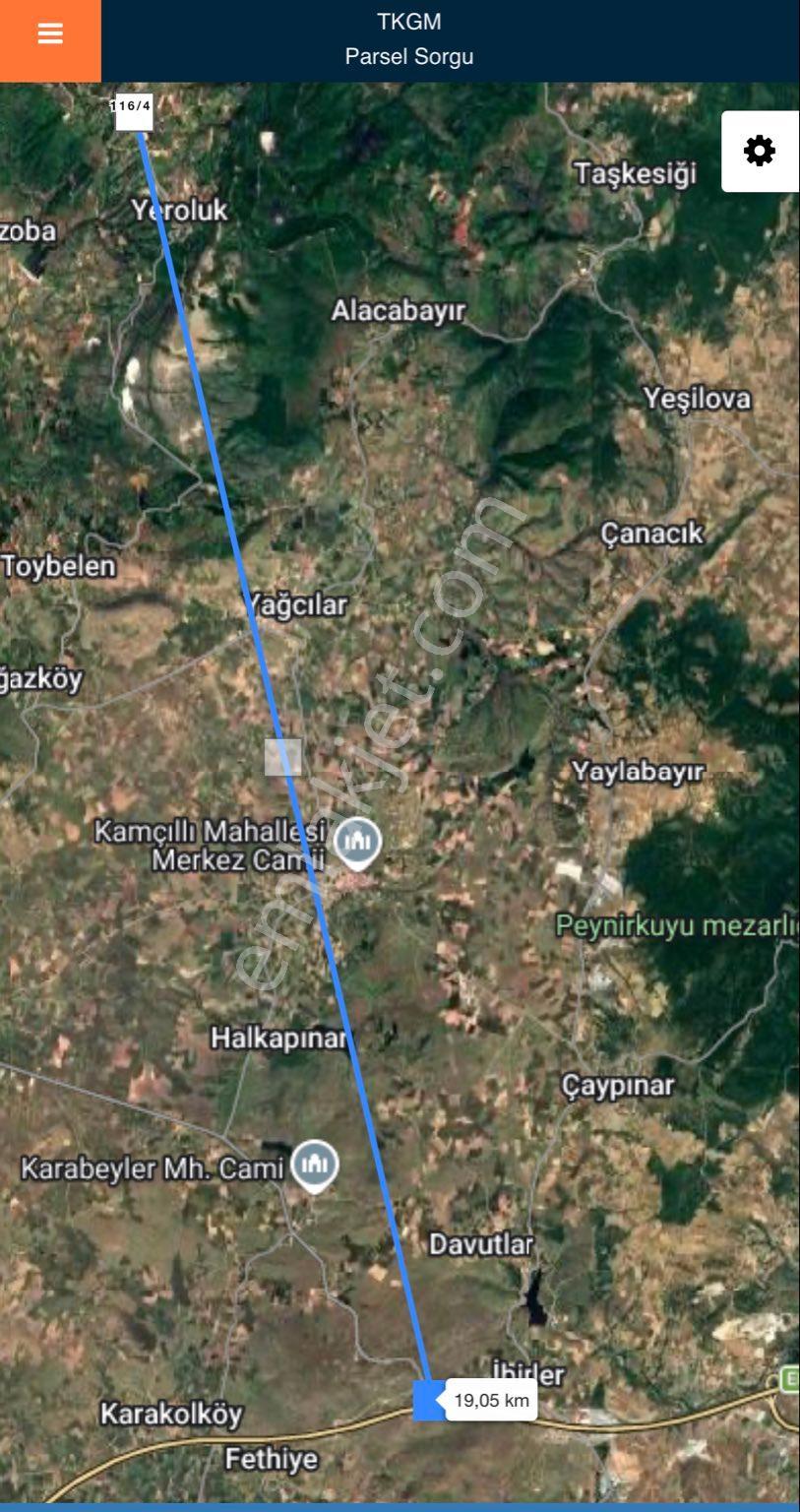The height and width of the screenshot is (1512, 800).
Task: Tap the Karabeyler Mh. Cami pin
Action: tap(315, 1166)
